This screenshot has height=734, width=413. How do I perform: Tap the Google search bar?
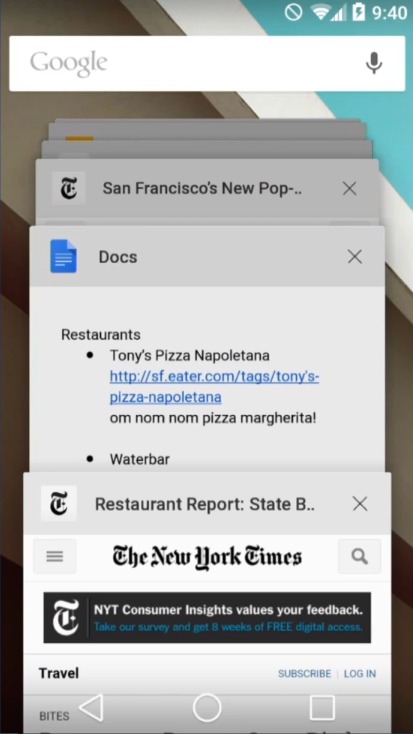pyautogui.click(x=206, y=63)
